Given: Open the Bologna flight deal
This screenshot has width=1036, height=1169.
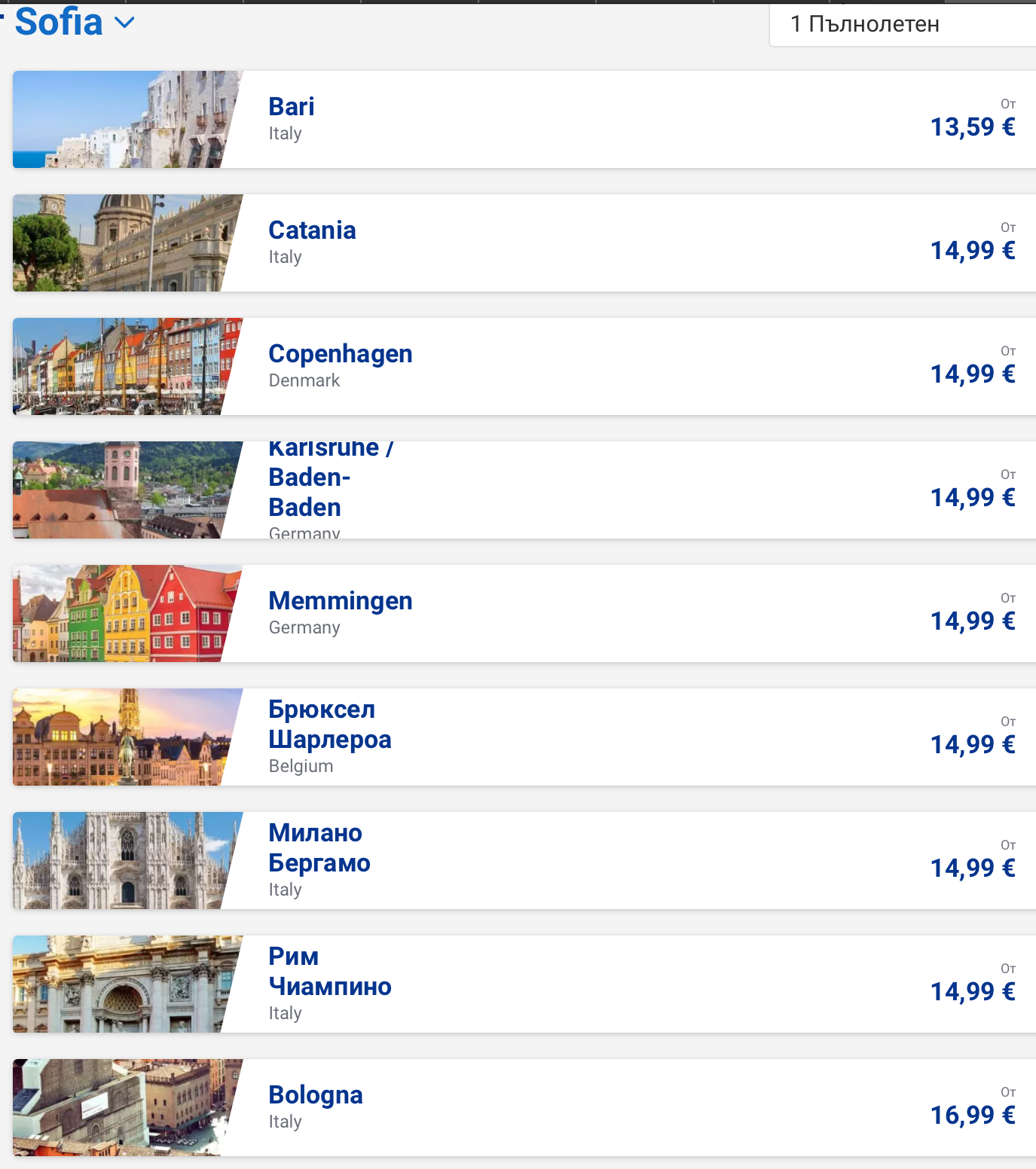Looking at the screenshot, I should coord(524,1108).
